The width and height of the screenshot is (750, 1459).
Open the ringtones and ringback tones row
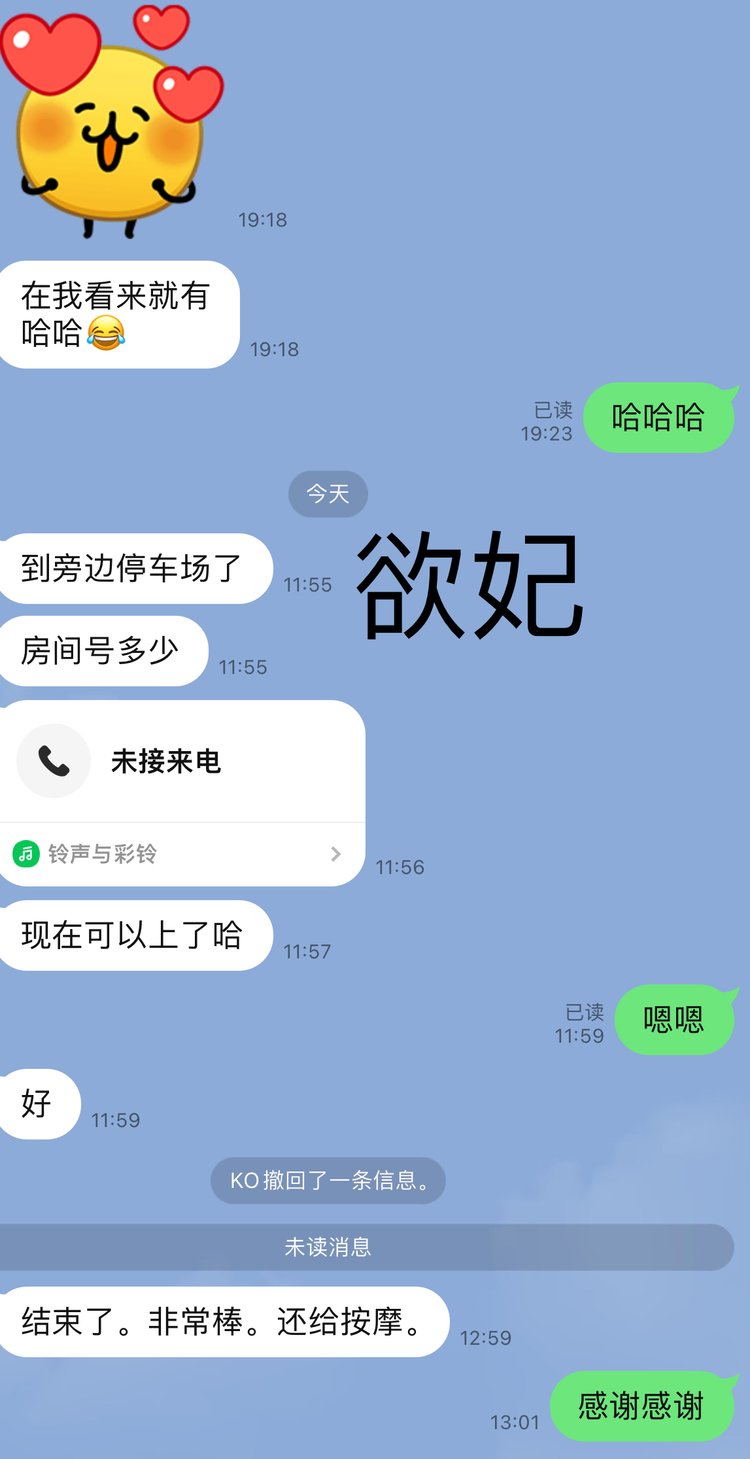click(x=180, y=854)
